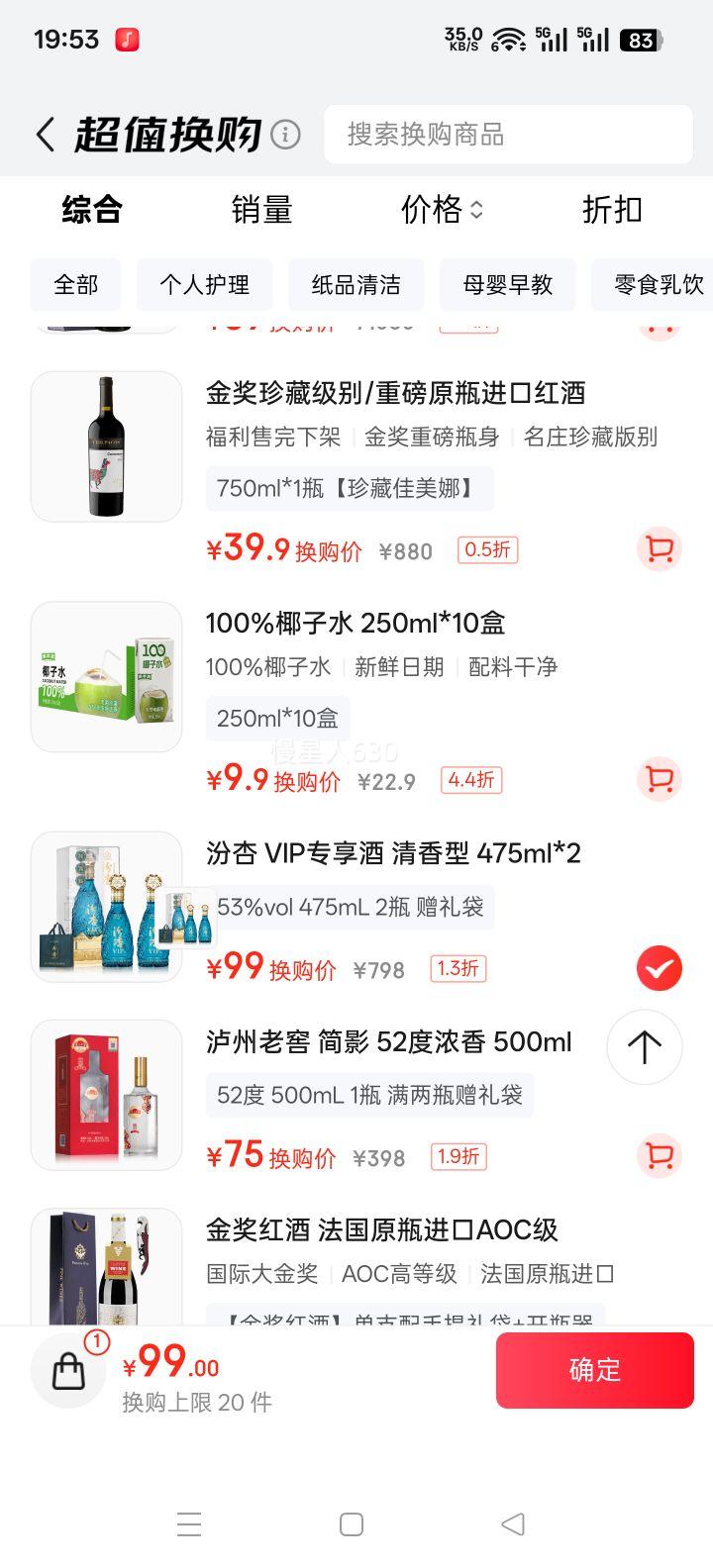This screenshot has height=1568, width=713.
Task: Tap the 1.3折 discount badge
Action: pos(457,968)
